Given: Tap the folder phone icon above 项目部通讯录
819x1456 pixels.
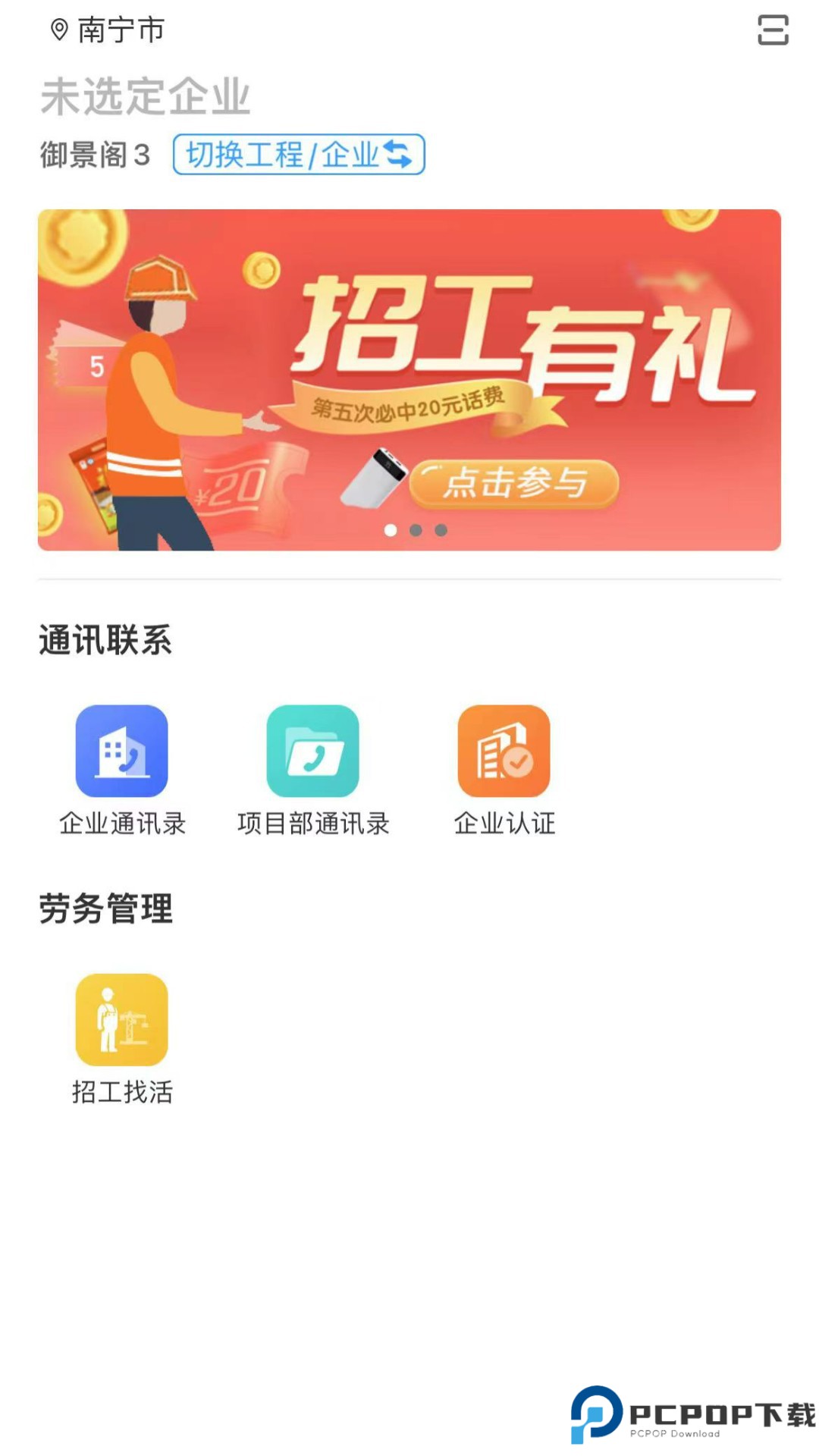Looking at the screenshot, I should [313, 751].
